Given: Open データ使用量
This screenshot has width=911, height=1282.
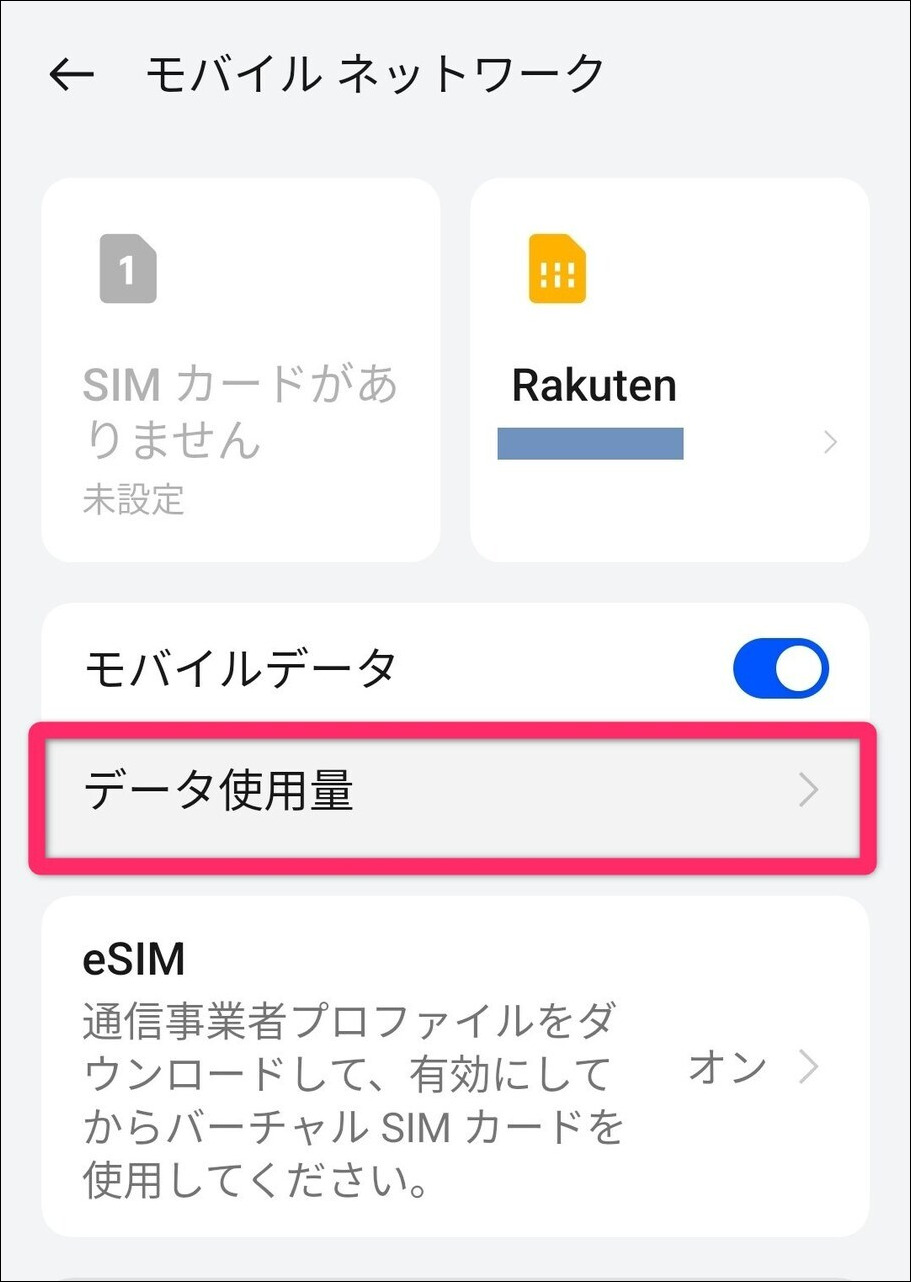Looking at the screenshot, I should [453, 792].
